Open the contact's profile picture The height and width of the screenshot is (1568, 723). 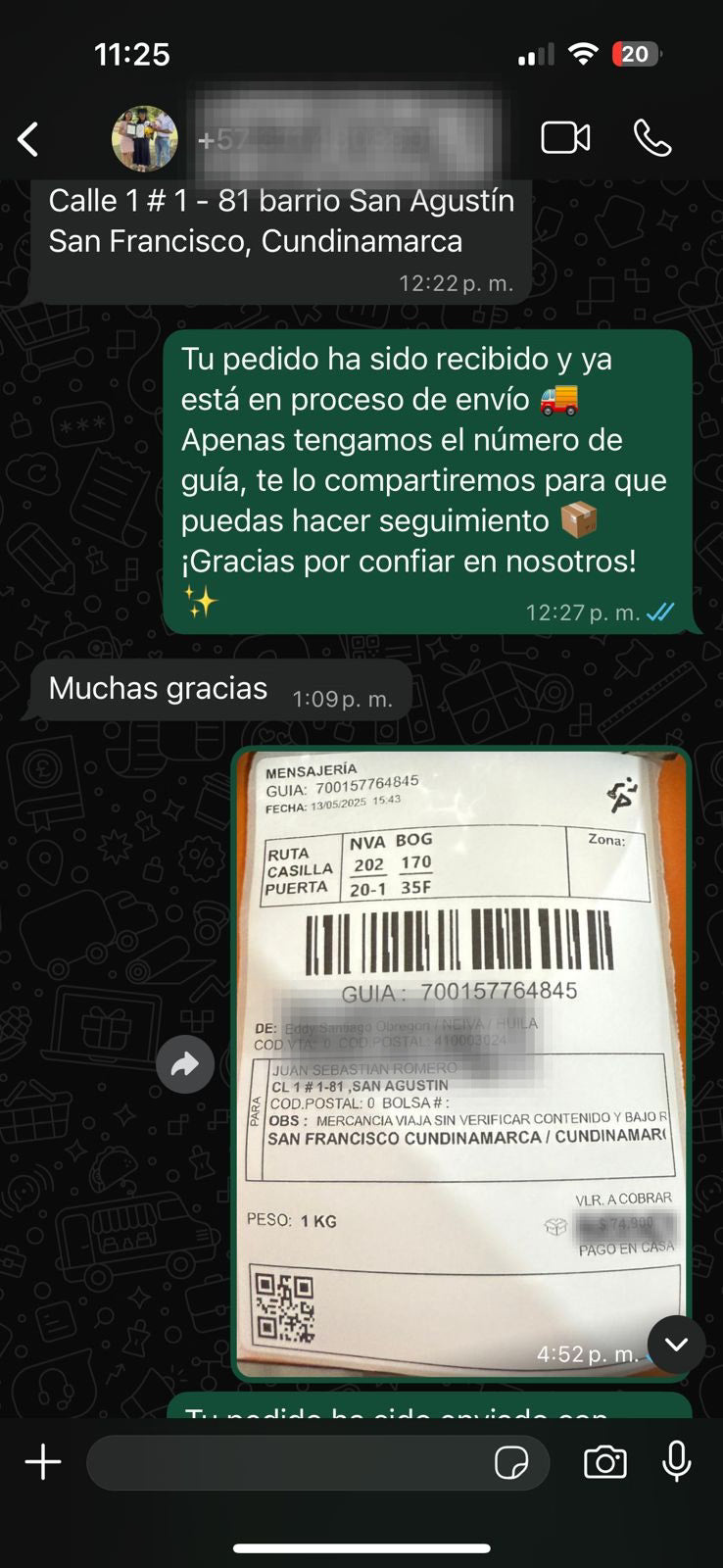tap(145, 139)
